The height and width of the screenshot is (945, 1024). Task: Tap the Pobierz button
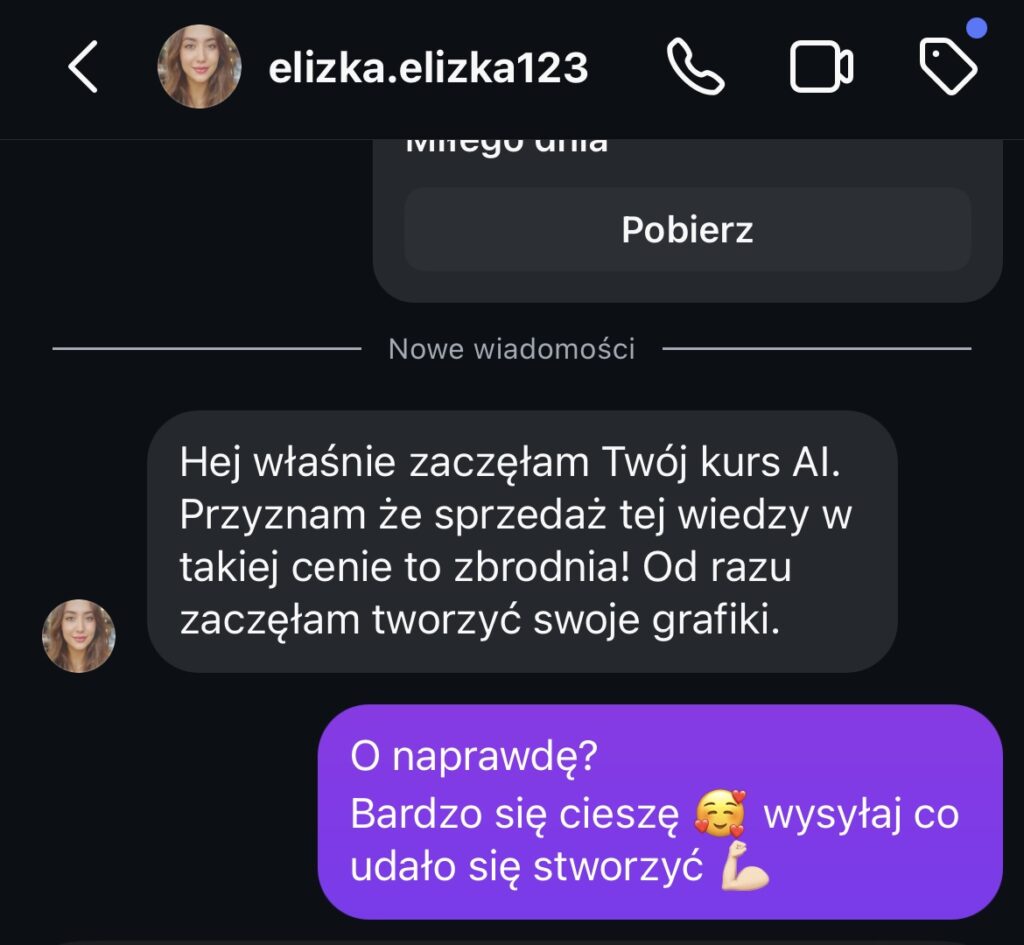coord(687,230)
